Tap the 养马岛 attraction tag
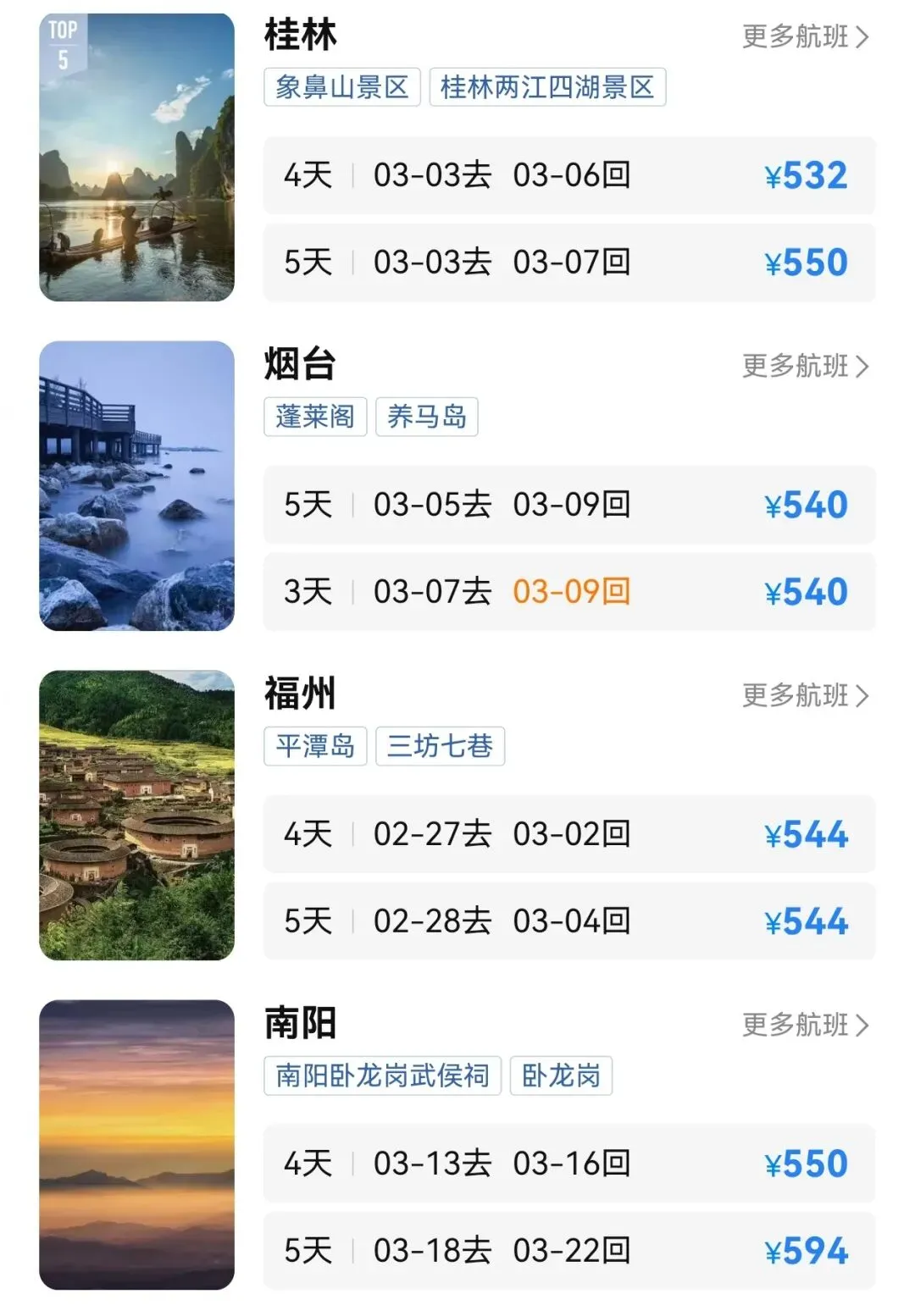The image size is (915, 1316). point(427,417)
